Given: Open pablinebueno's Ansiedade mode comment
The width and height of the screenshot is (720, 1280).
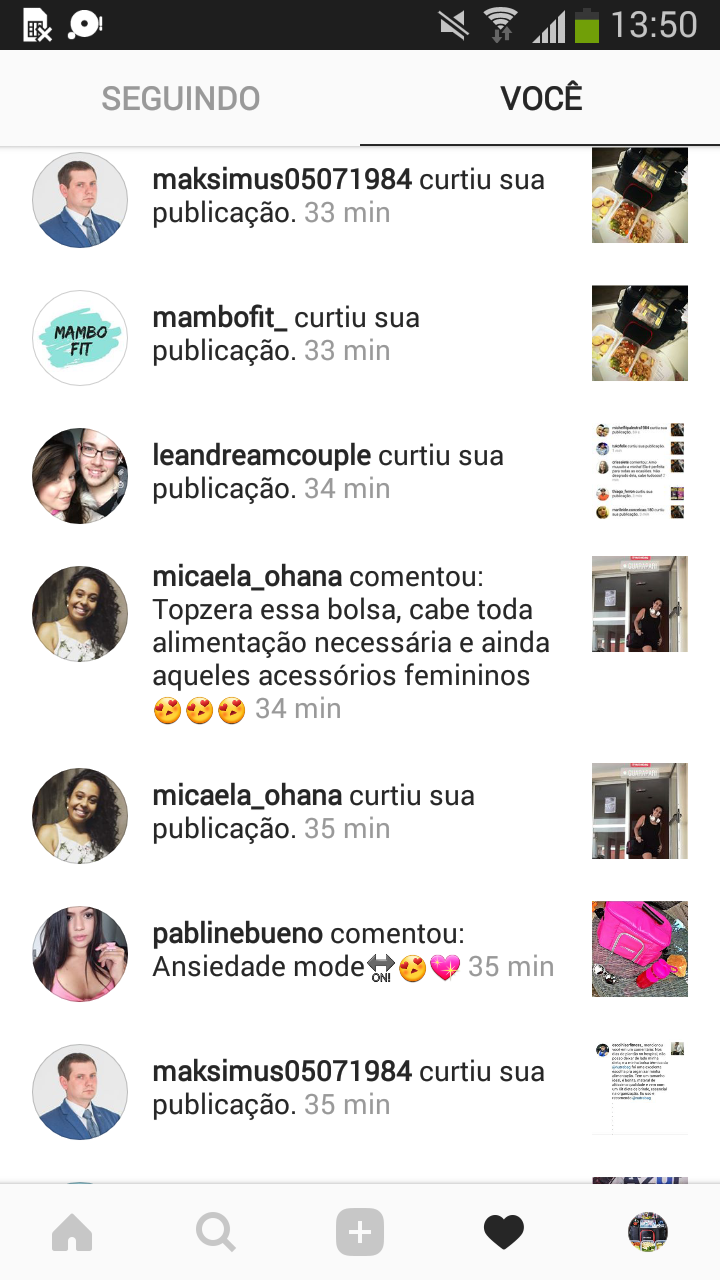Looking at the screenshot, I should (352, 950).
